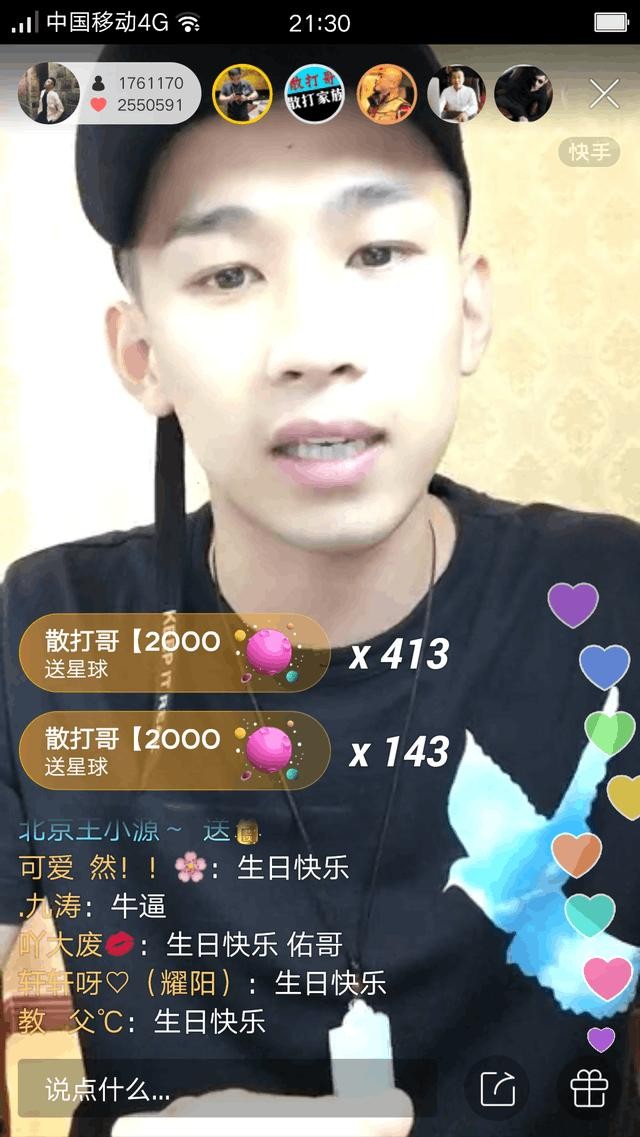Viewport: 640px width, 1137px height.
Task: Open the streamer's profile avatar
Action: (x=48, y=93)
